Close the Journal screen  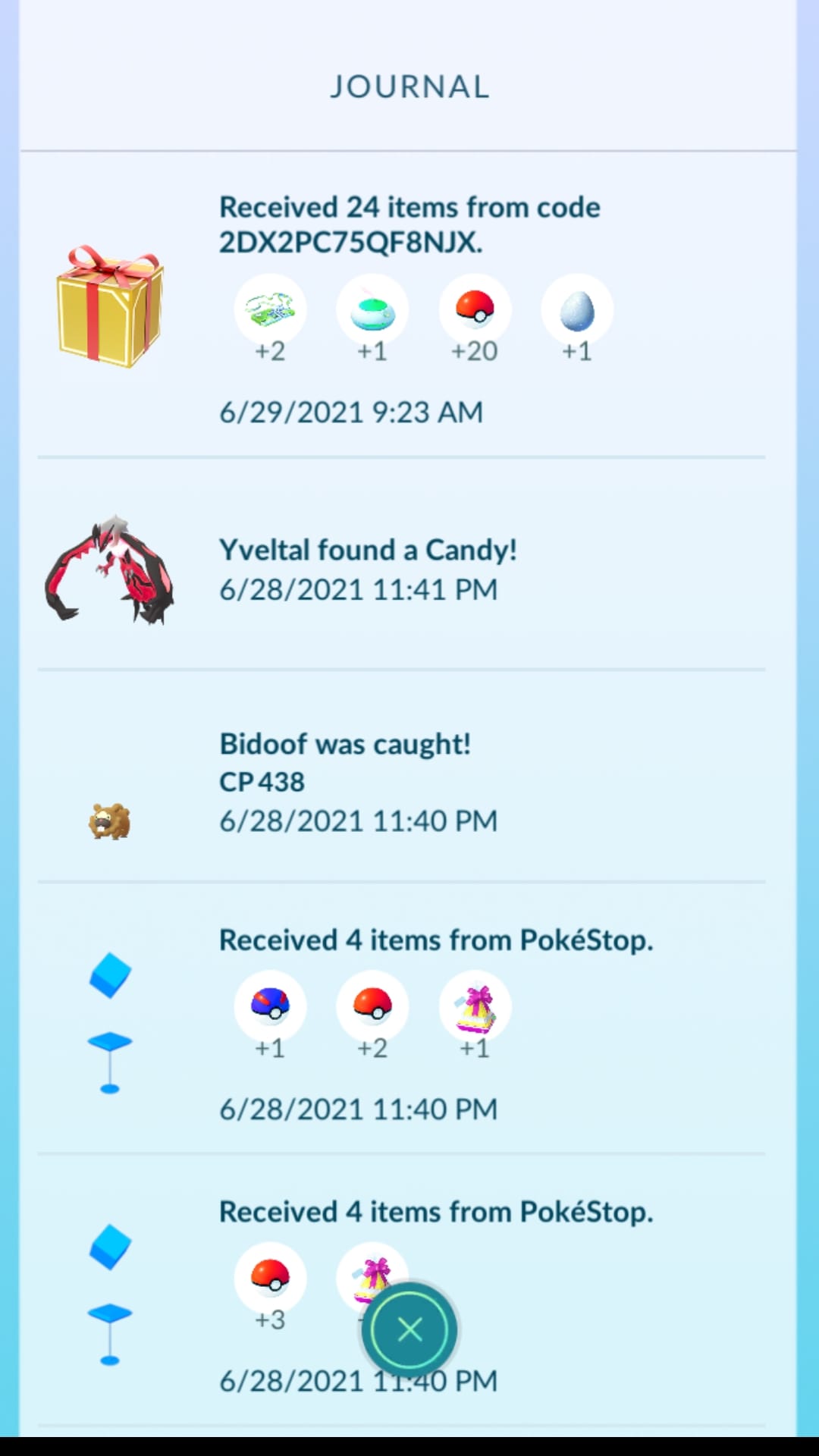(x=409, y=1329)
